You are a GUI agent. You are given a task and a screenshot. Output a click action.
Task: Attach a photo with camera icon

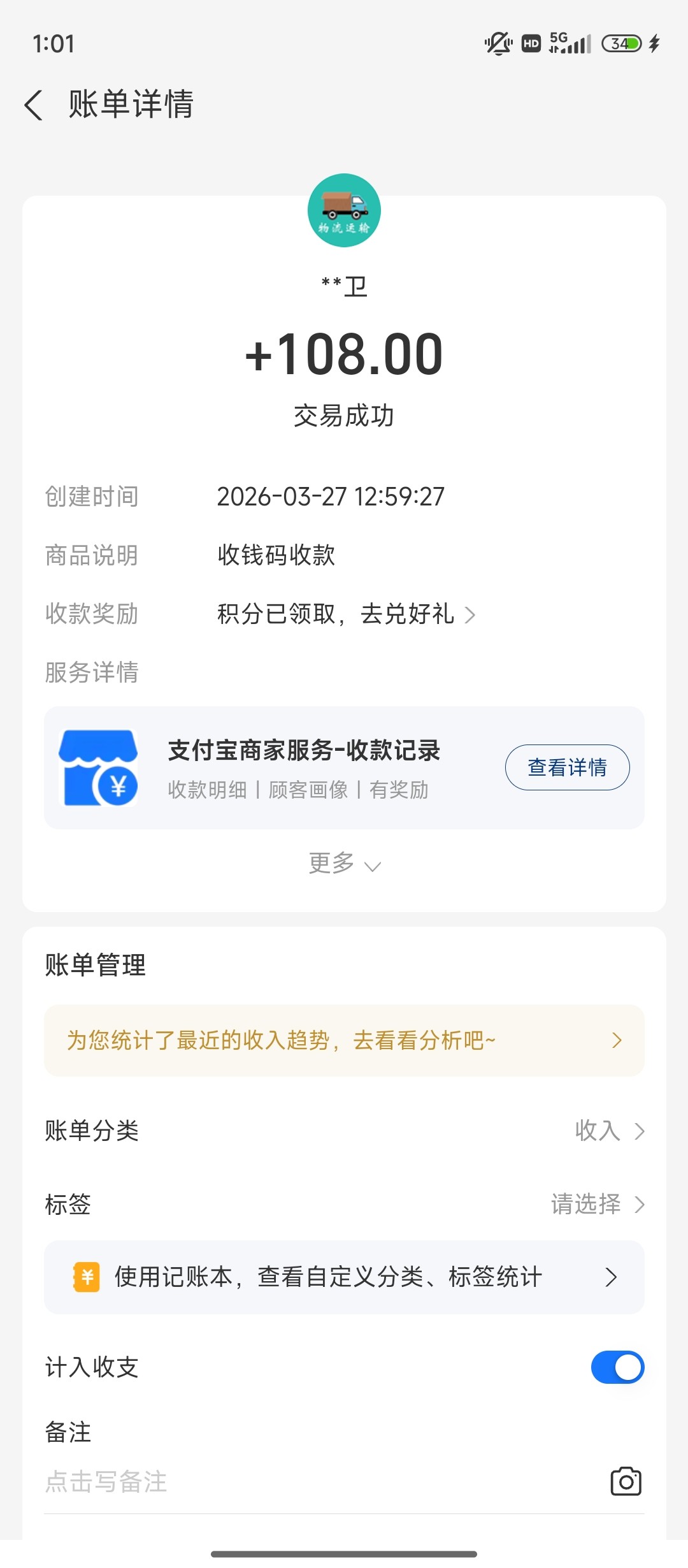(x=626, y=1481)
